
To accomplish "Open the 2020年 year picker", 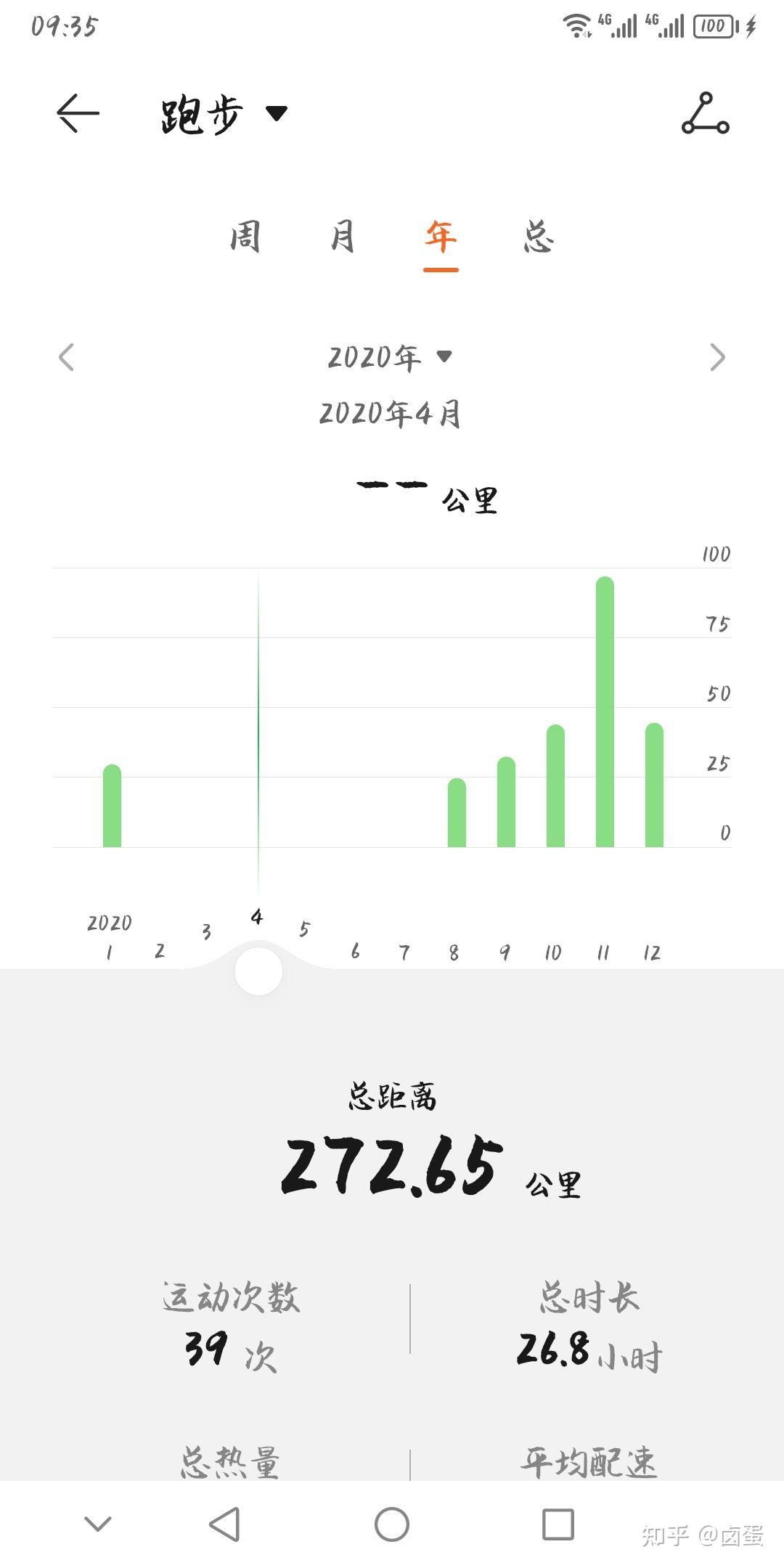I will tap(390, 357).
